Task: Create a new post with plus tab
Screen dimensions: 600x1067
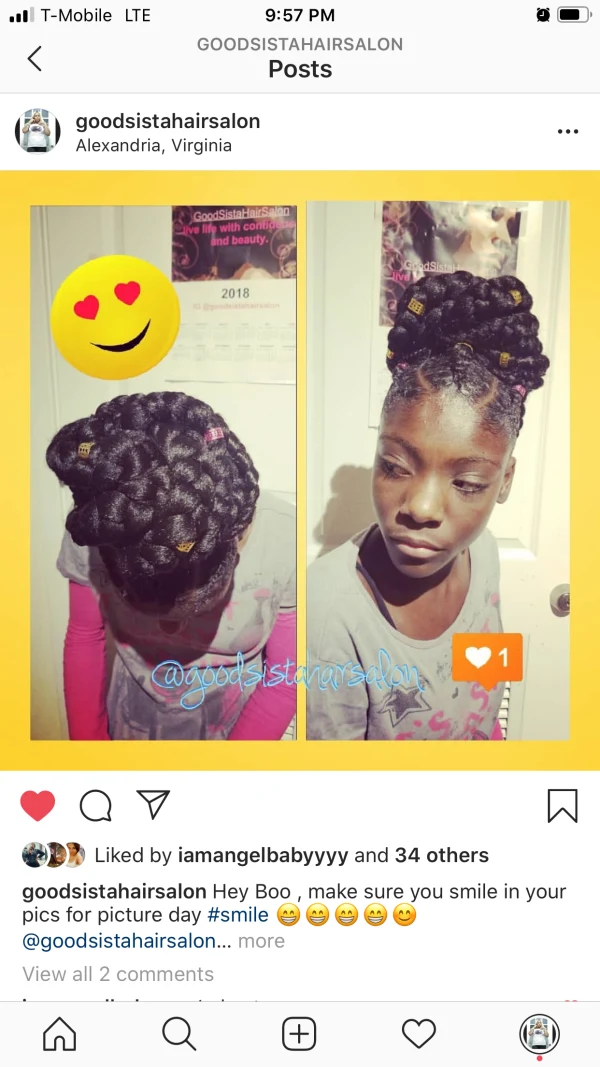Action: pyautogui.click(x=299, y=1033)
